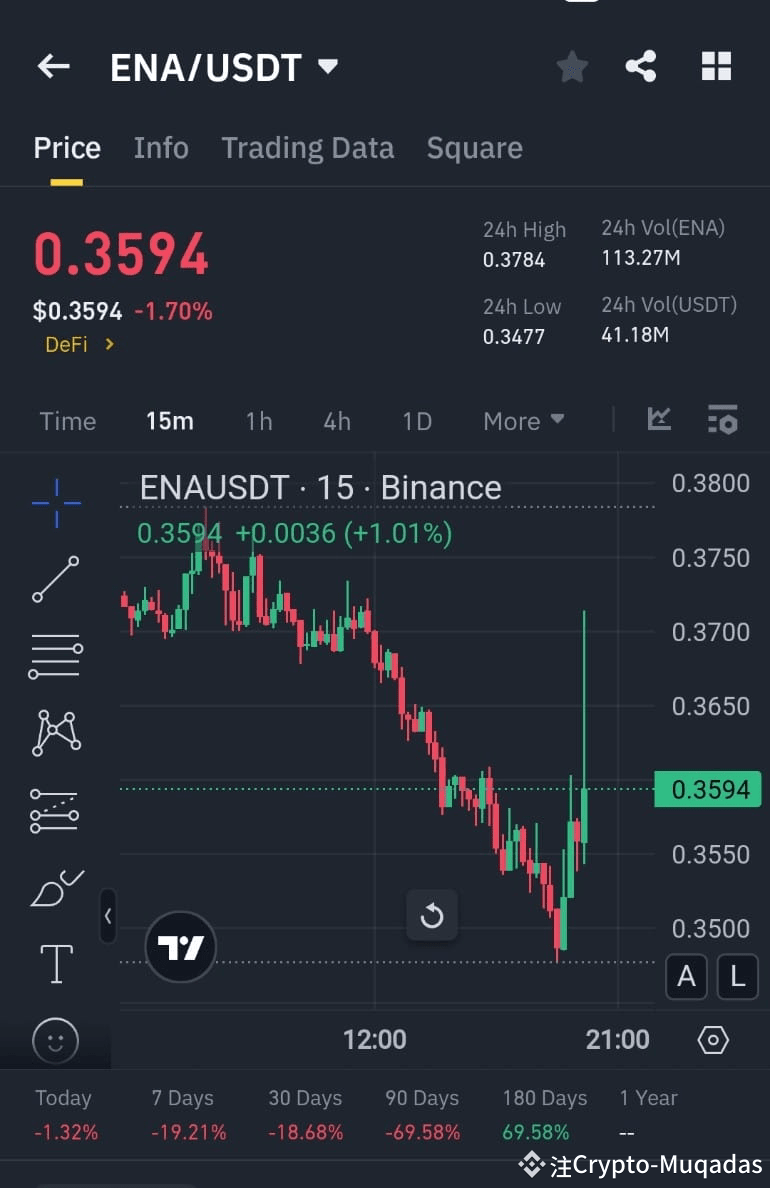Tap the TradingView logo on the chart
Viewport: 770px width, 1188px height.
tap(180, 946)
